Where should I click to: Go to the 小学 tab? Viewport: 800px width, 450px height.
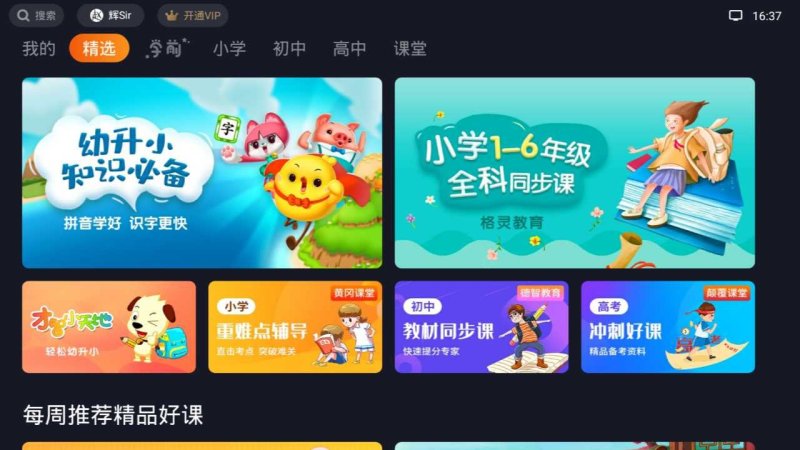click(229, 48)
